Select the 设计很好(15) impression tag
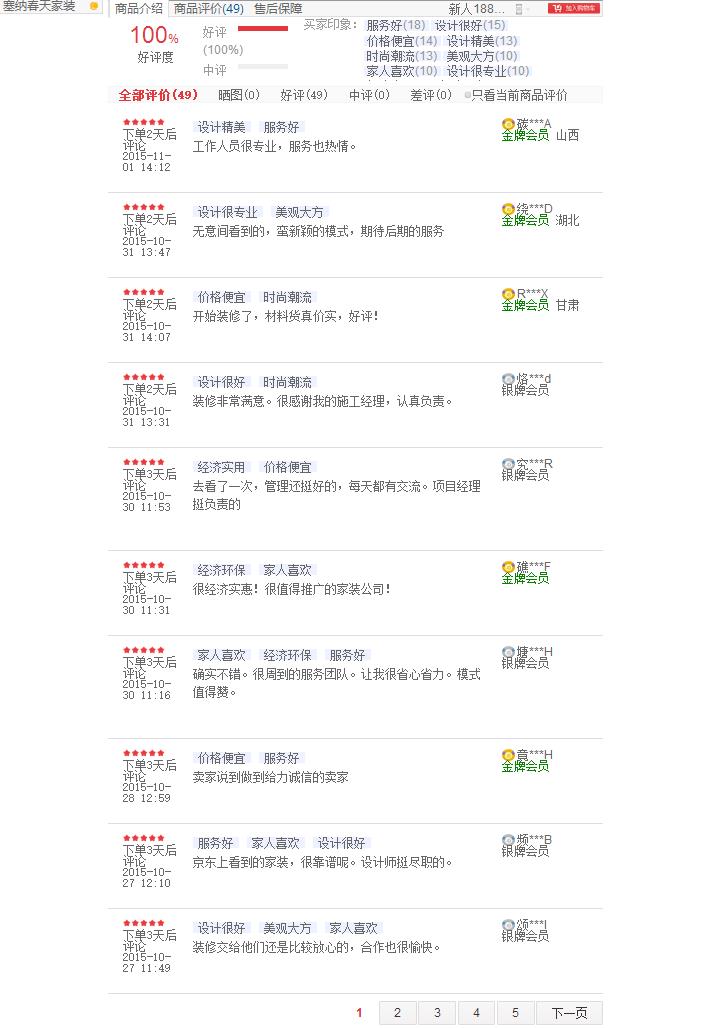Screen dimensions: 714x1028 (470, 25)
